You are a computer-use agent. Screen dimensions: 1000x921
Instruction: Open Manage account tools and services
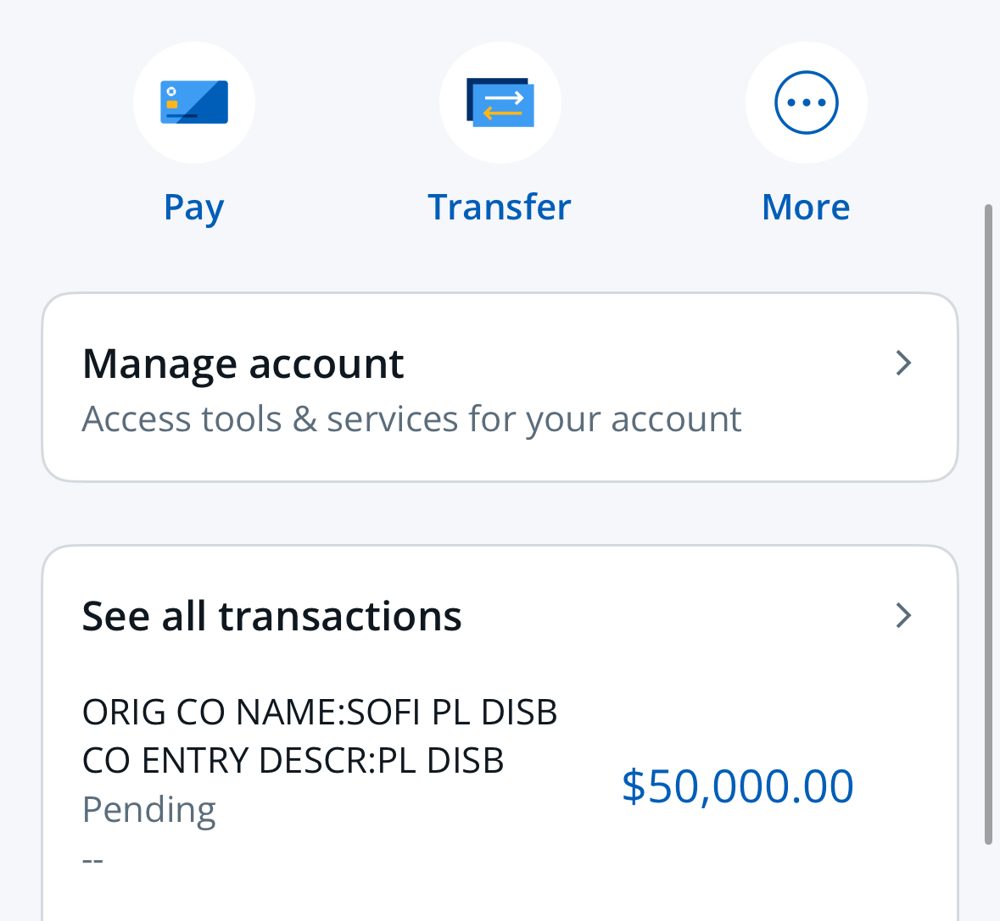point(500,387)
